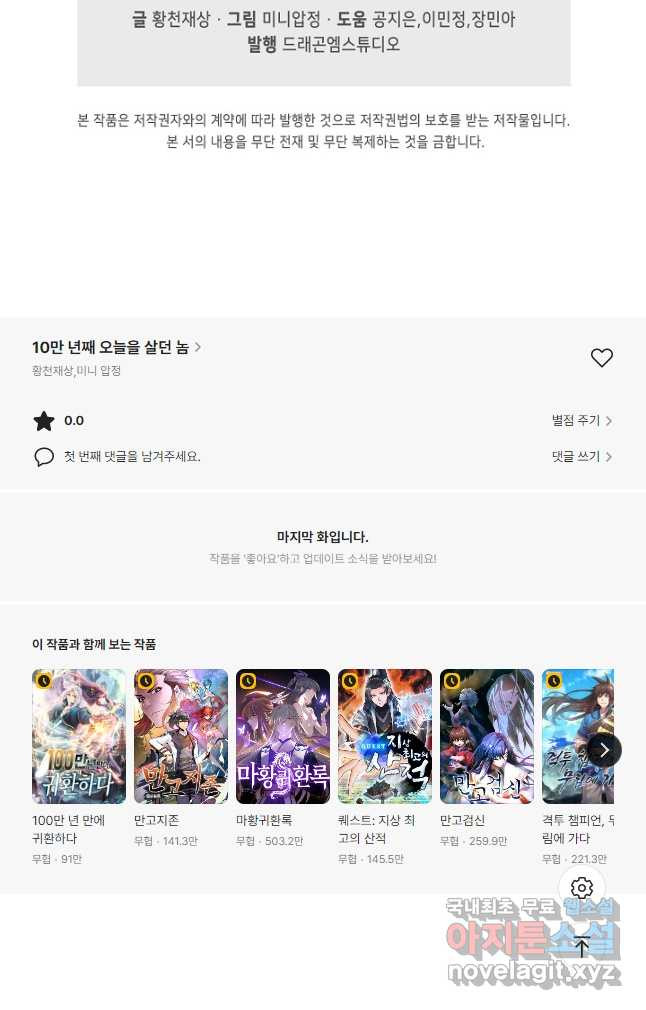The image size is (646, 1010).
Task: Open the viewer settings gear
Action: point(582,888)
